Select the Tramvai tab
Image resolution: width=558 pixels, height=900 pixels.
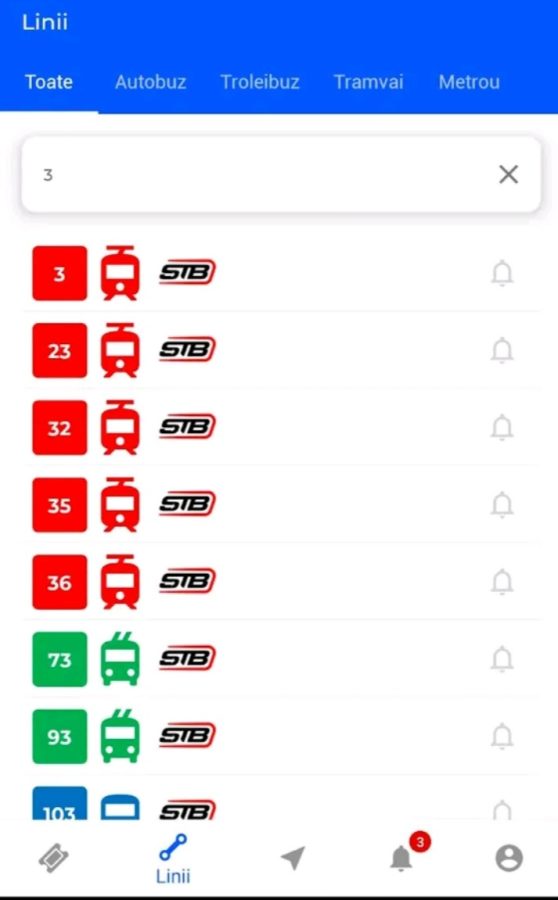[x=369, y=82]
